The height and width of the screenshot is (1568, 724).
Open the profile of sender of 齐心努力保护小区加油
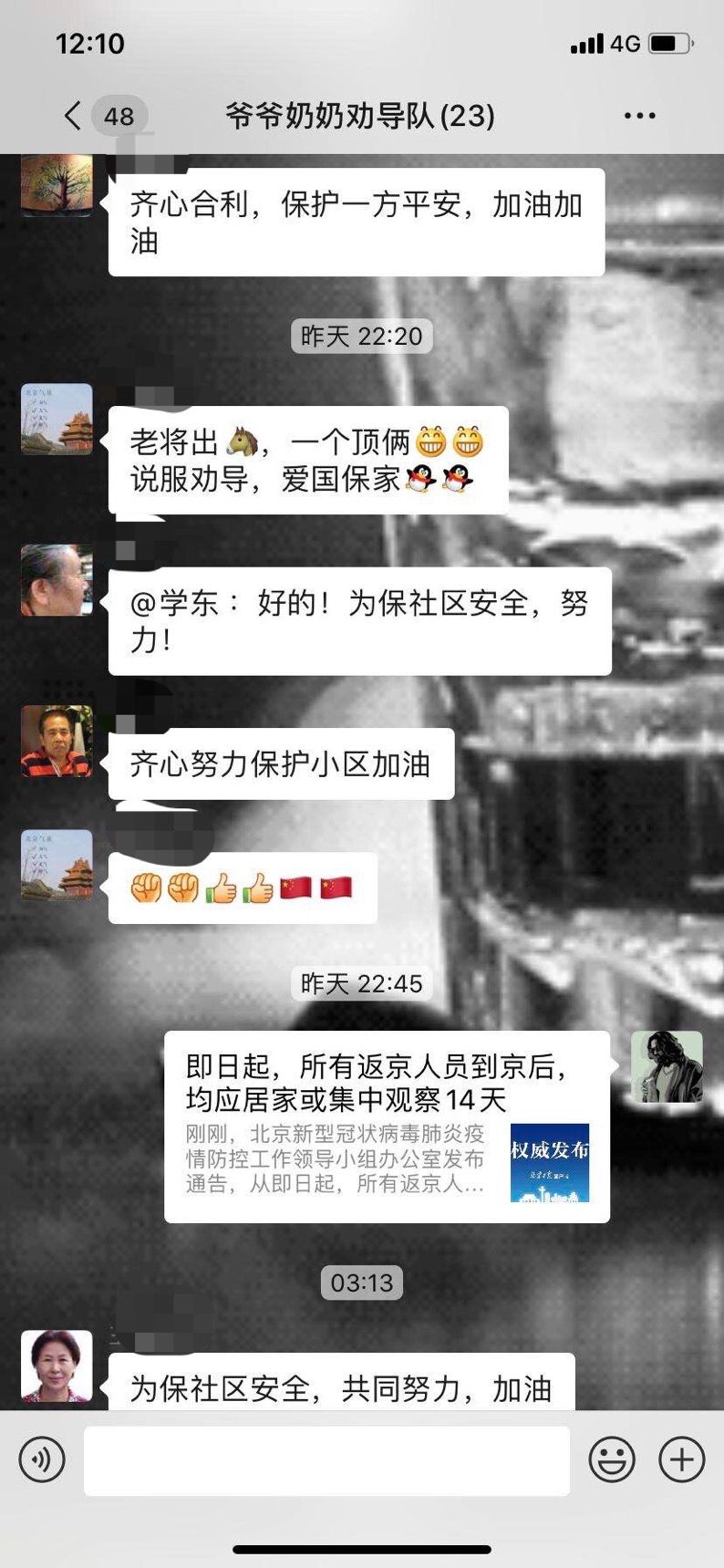pyautogui.click(x=57, y=741)
